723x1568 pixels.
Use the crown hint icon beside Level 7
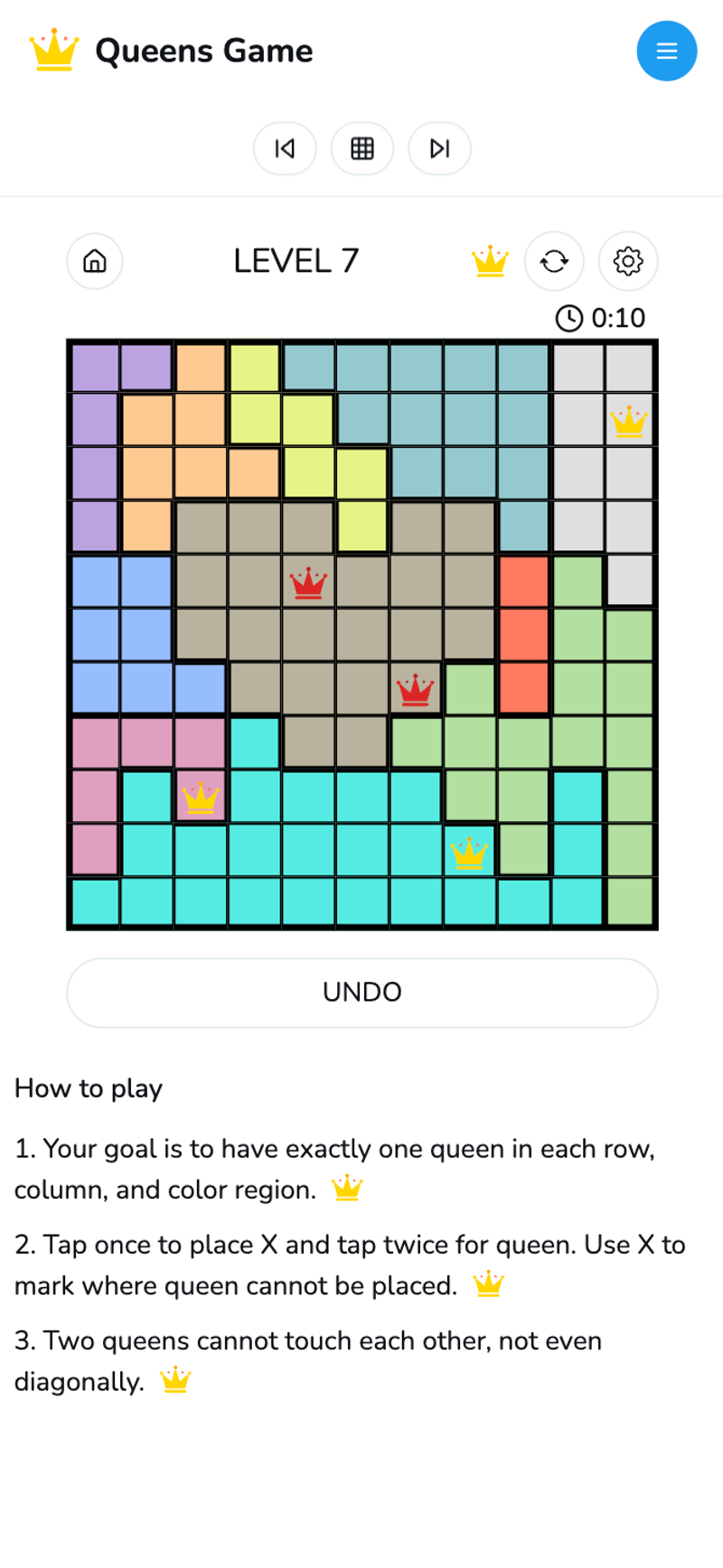pos(490,261)
